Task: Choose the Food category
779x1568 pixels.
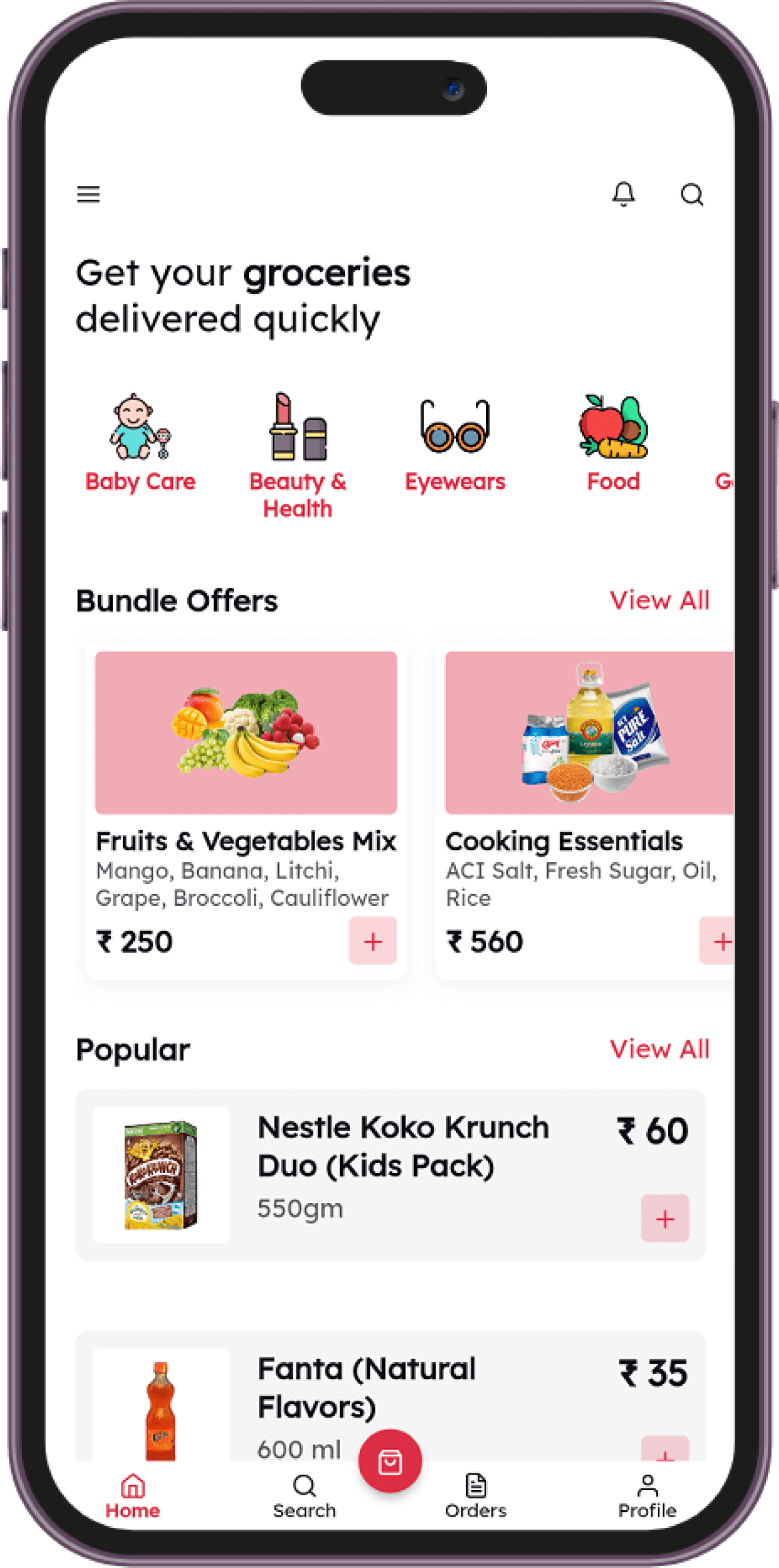Action: [x=613, y=442]
